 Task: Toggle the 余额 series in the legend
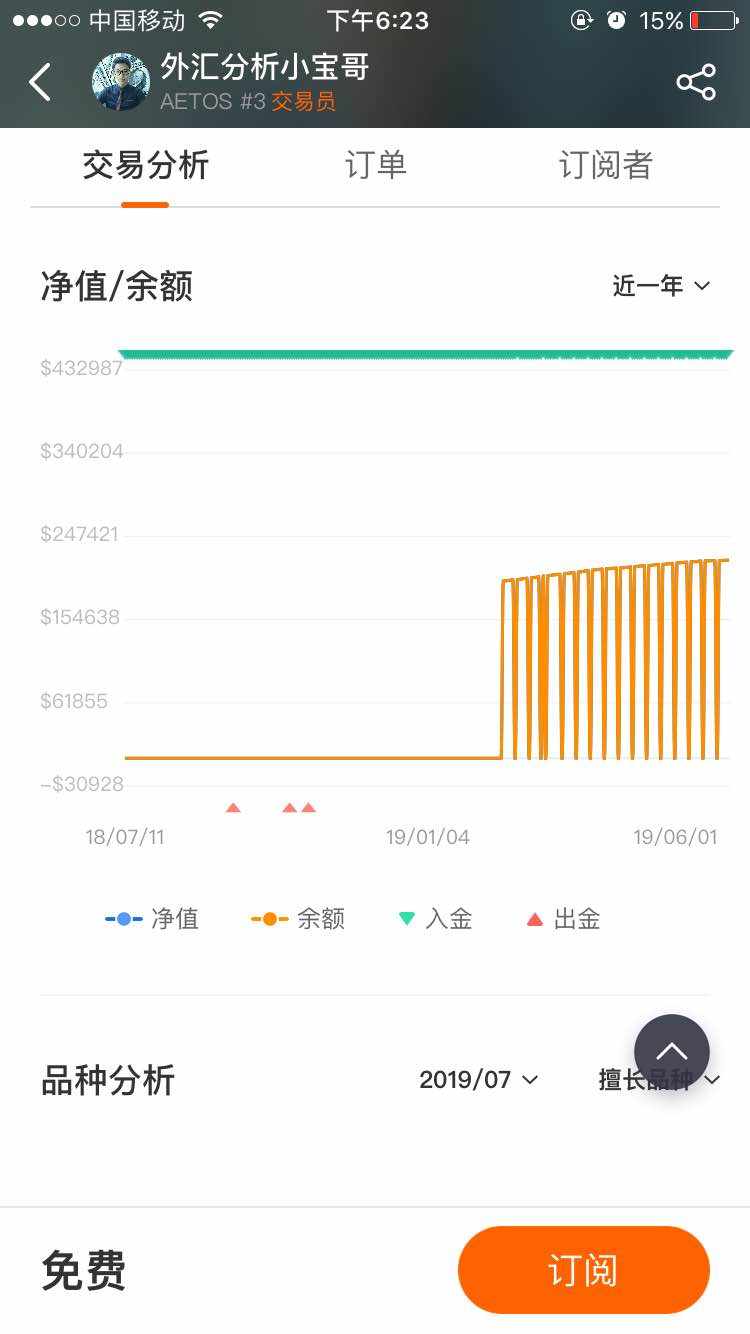click(298, 919)
